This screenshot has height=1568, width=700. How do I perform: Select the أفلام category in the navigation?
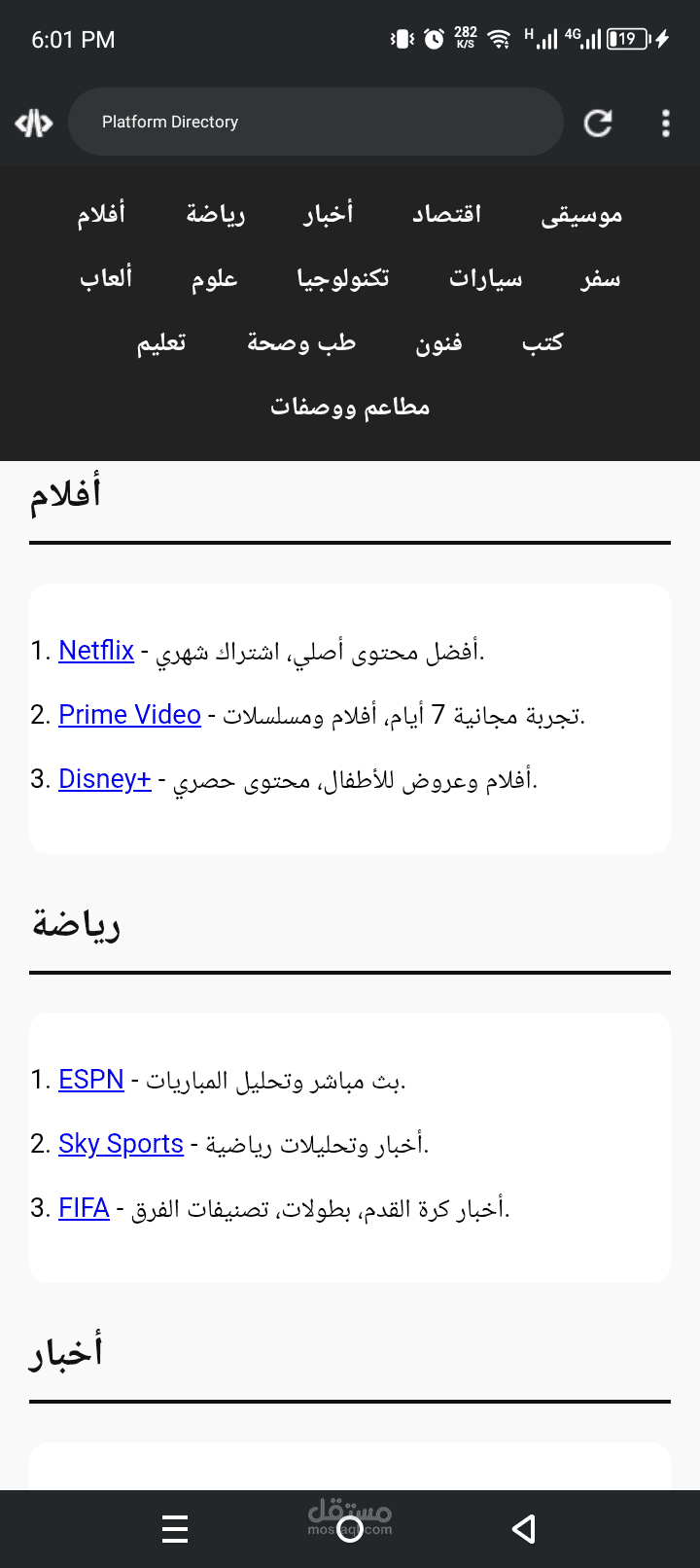102,213
